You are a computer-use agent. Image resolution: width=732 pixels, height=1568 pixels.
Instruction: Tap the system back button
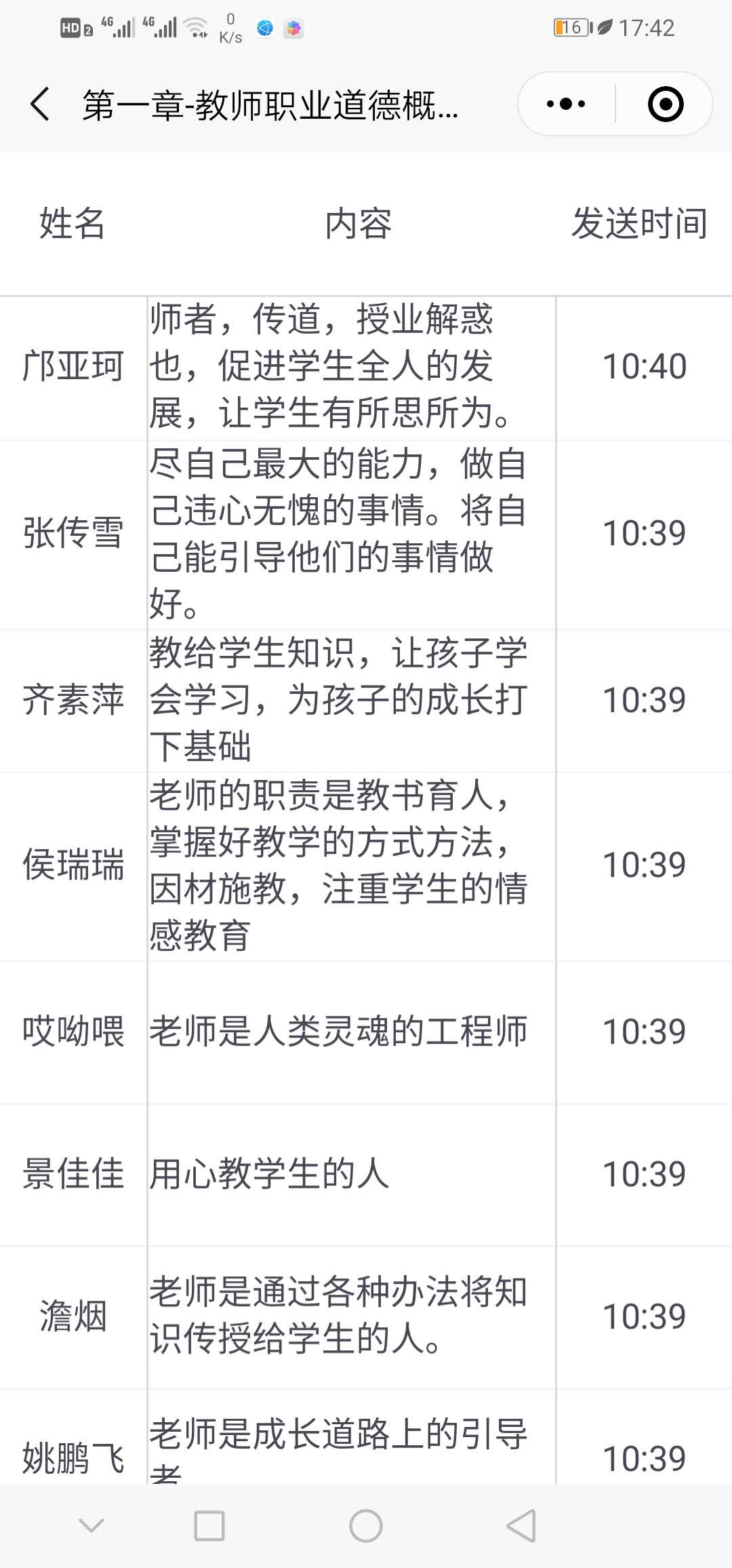point(522,1527)
